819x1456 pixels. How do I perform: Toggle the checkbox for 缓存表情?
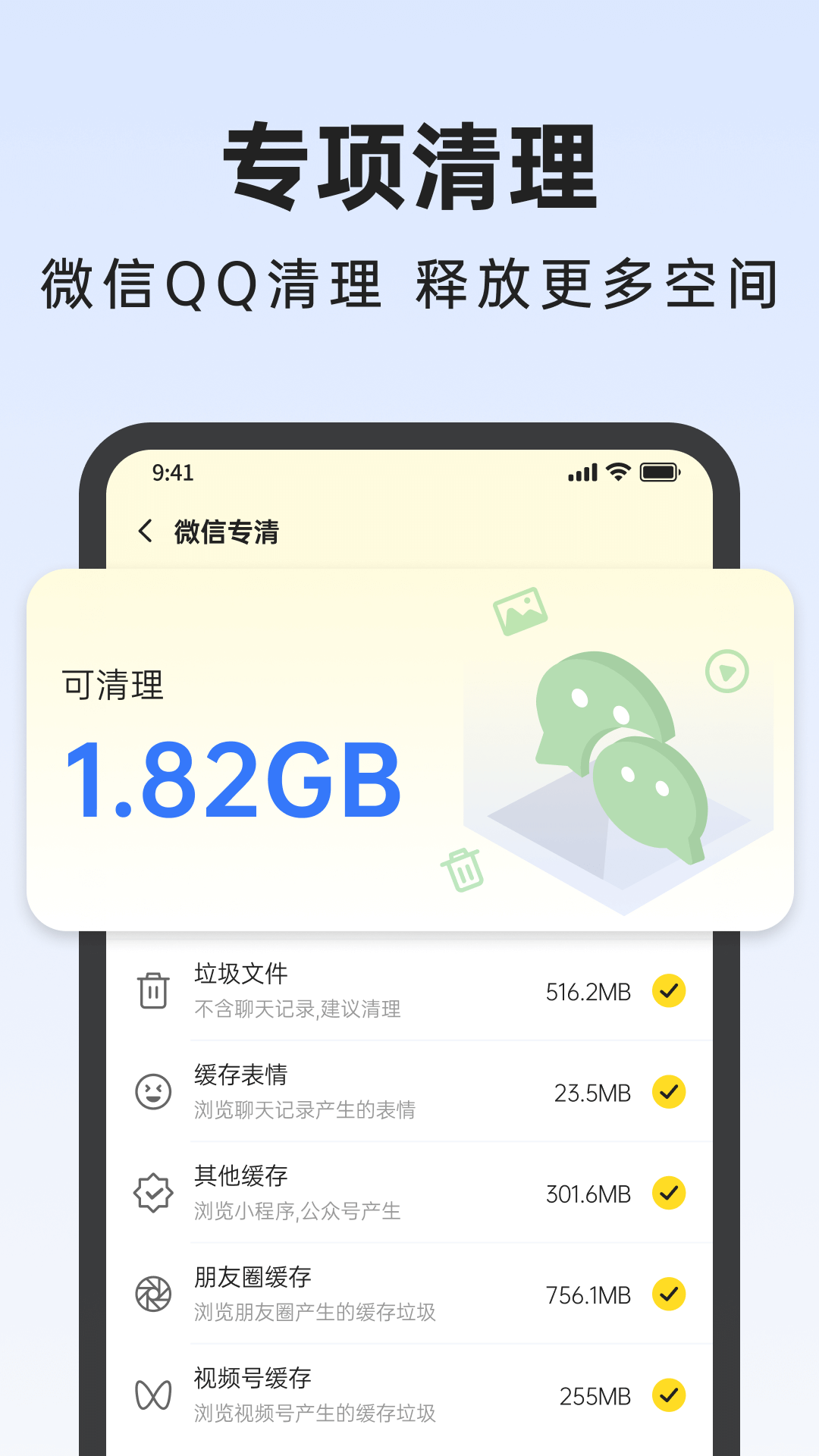pyautogui.click(x=668, y=1092)
